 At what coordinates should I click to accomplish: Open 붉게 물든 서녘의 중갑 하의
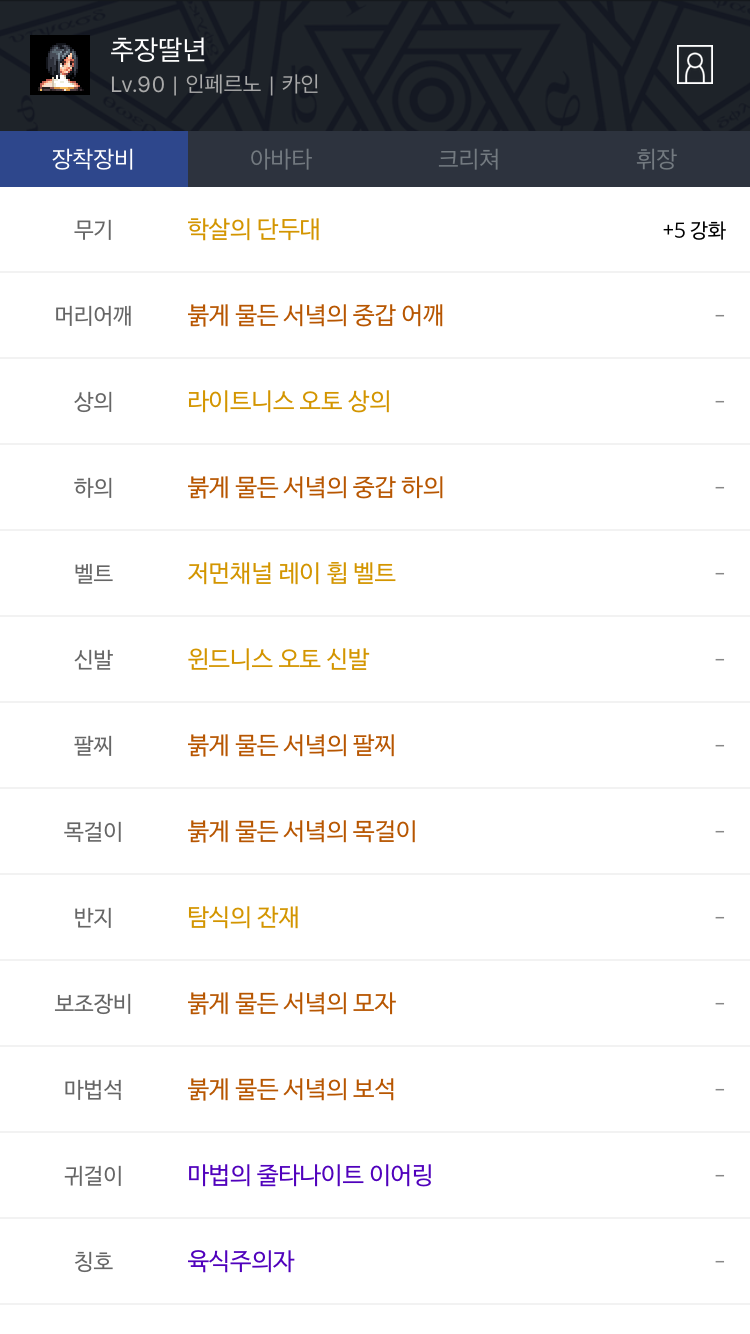coord(316,487)
